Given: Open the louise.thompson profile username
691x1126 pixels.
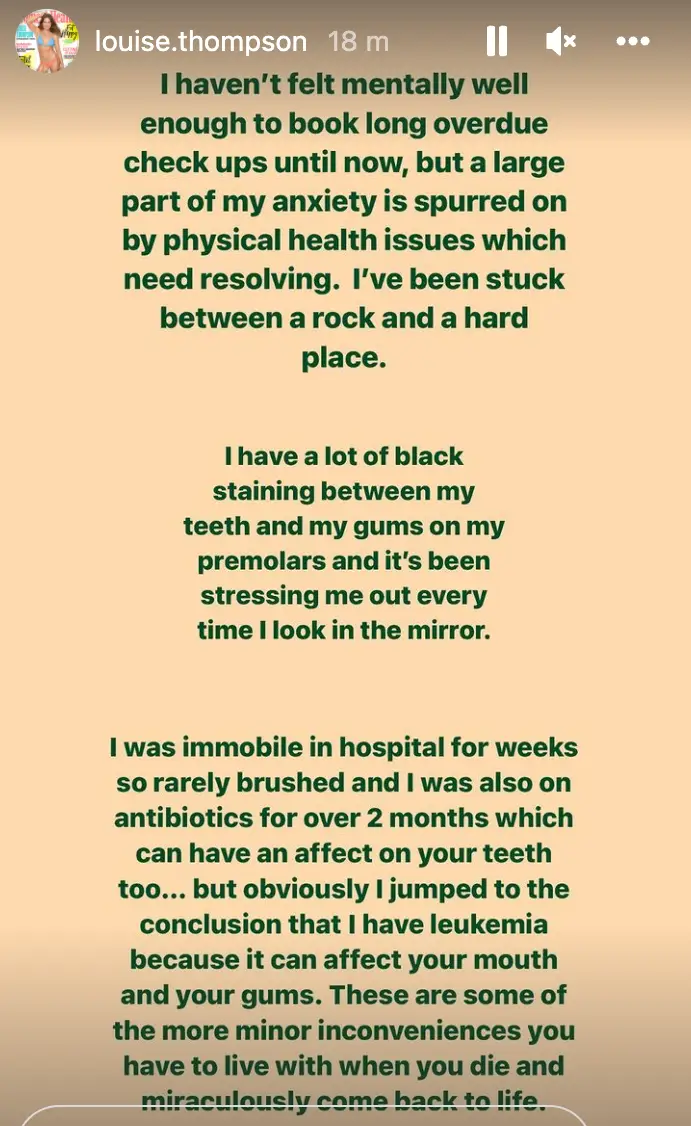Looking at the screenshot, I should (201, 41).
